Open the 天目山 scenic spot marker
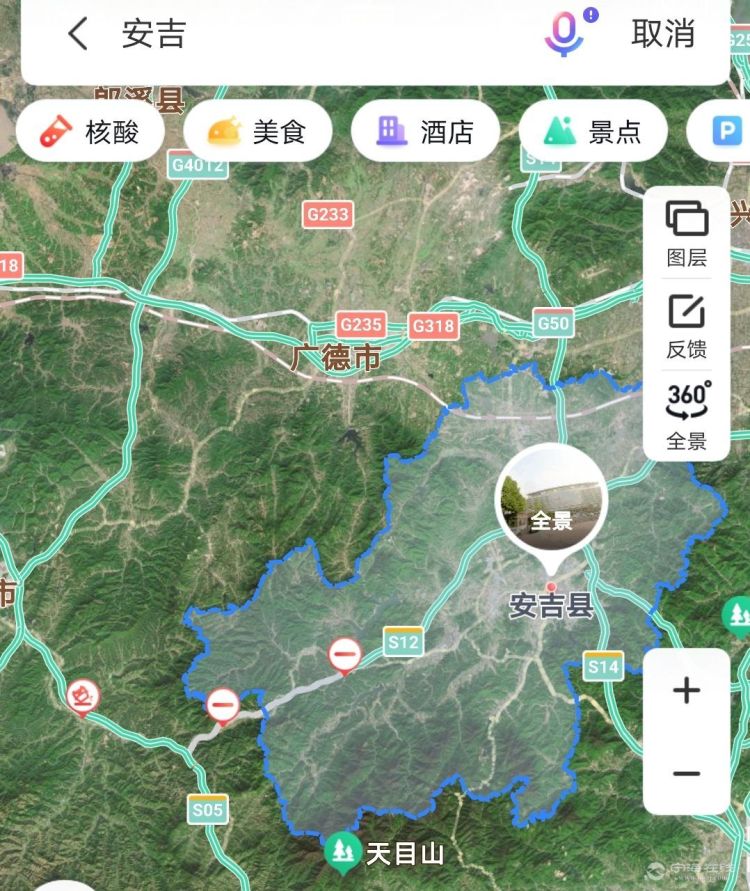Viewport: 750px width, 891px height. coord(343,852)
